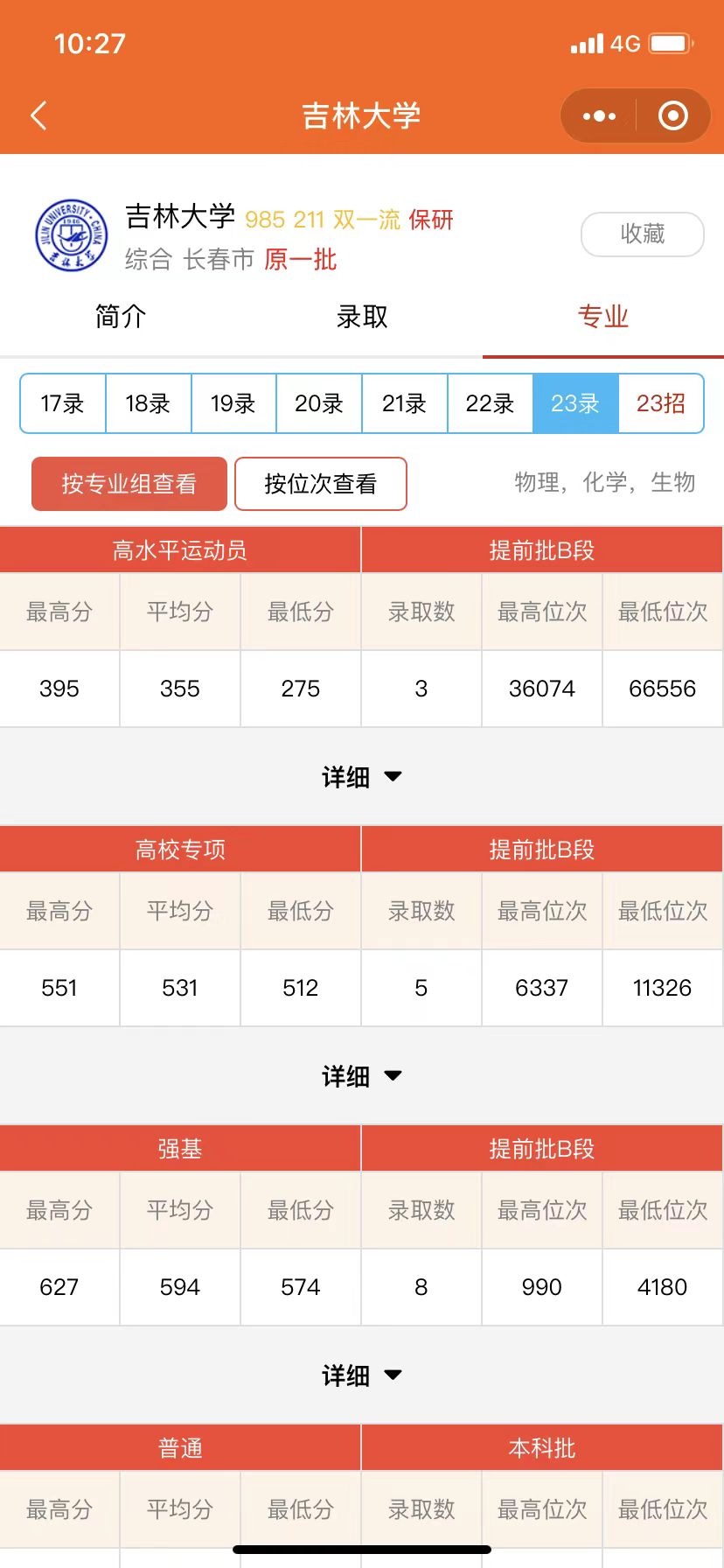Select the 20录 year tab
724x1568 pixels.
click(x=319, y=403)
